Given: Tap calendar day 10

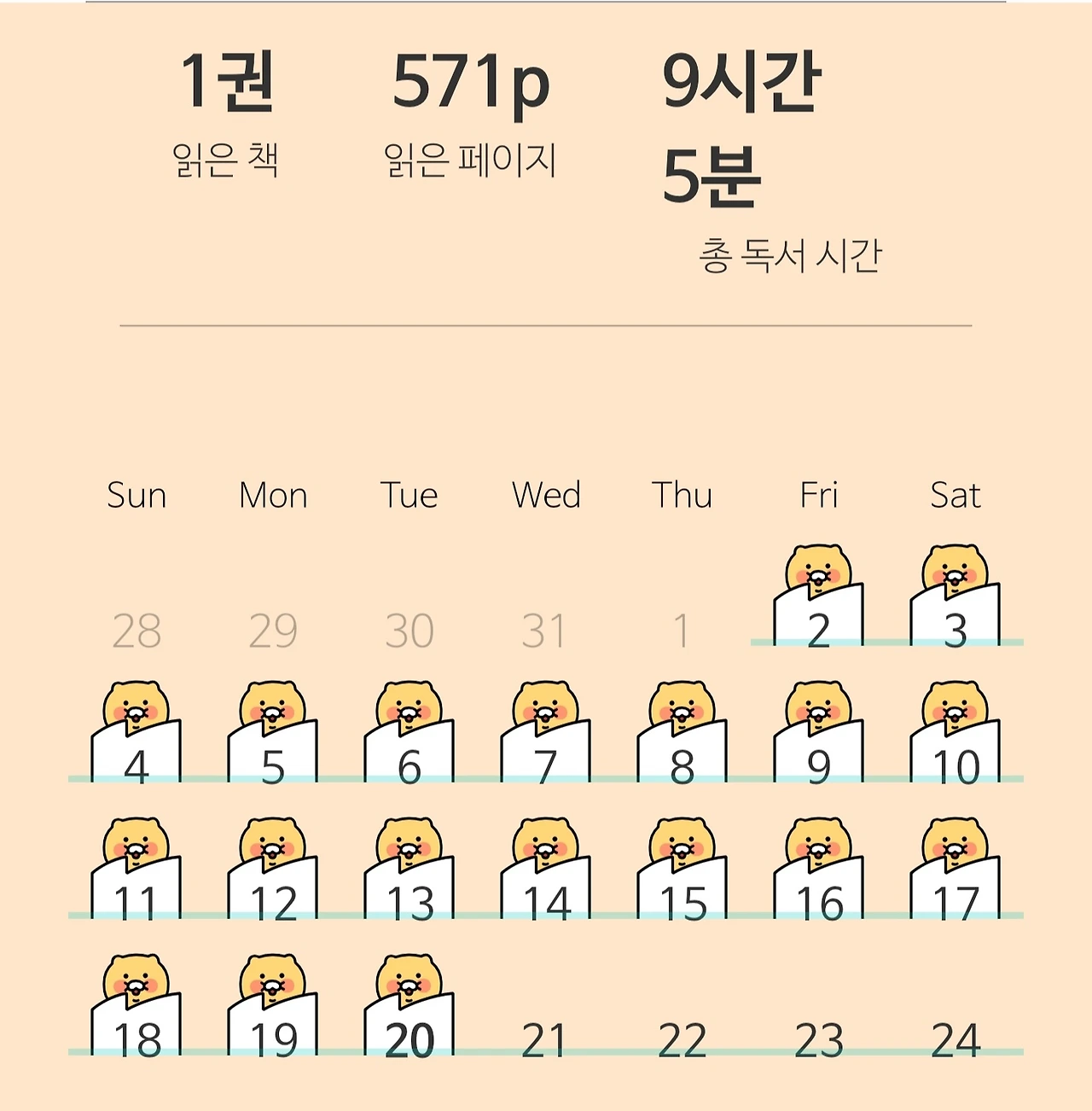Looking at the screenshot, I should click(955, 734).
